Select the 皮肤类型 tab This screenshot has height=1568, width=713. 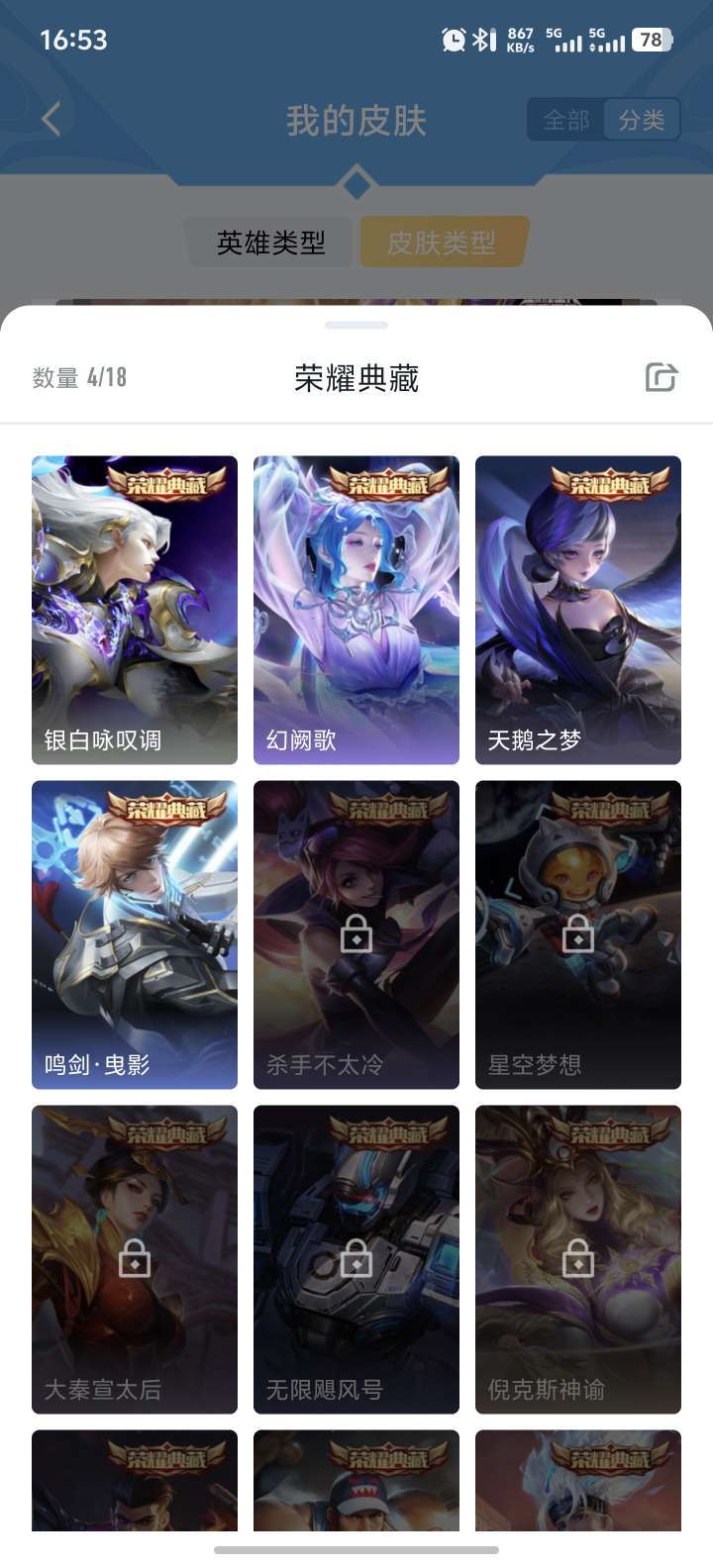click(x=442, y=243)
